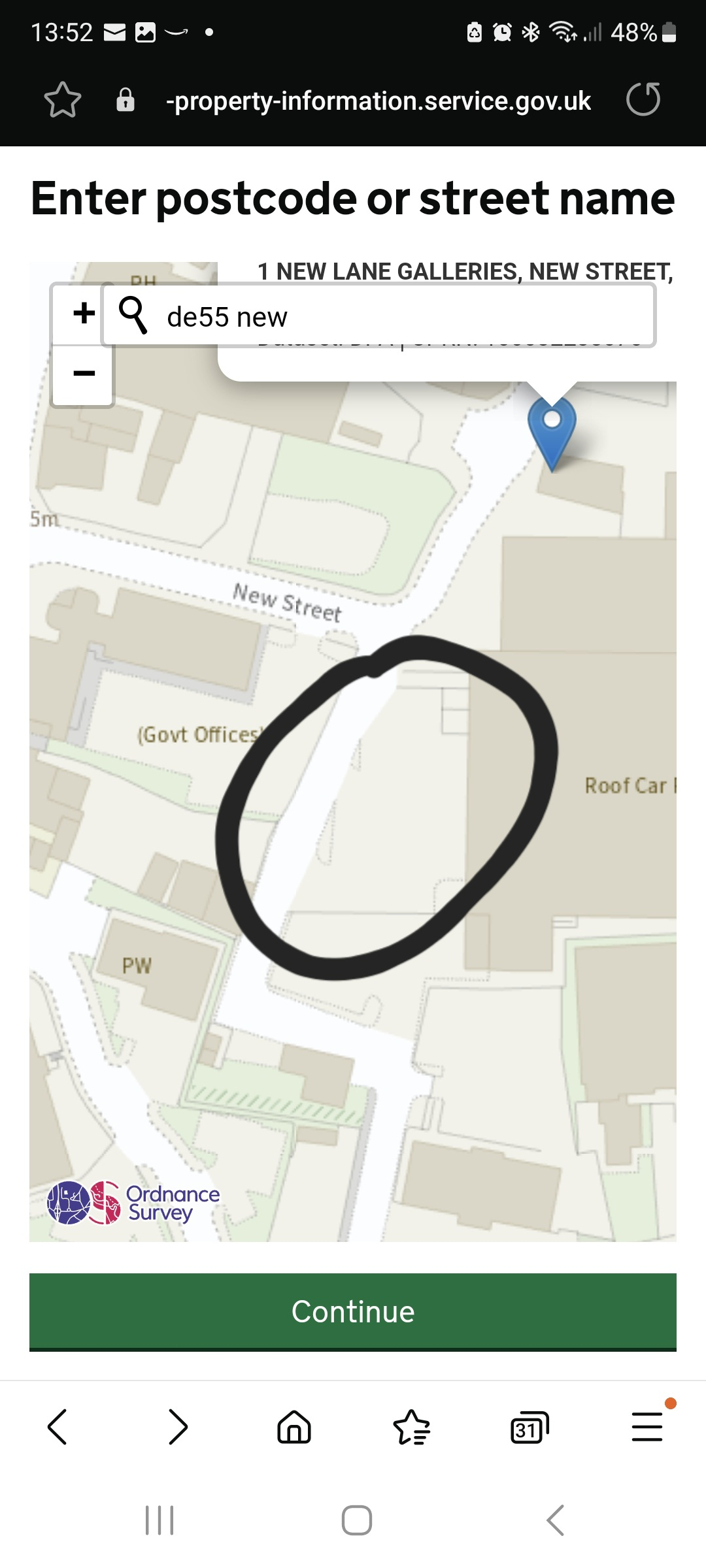This screenshot has height=1568, width=706.
Task: Go back to previous browser page
Action: click(58, 1426)
